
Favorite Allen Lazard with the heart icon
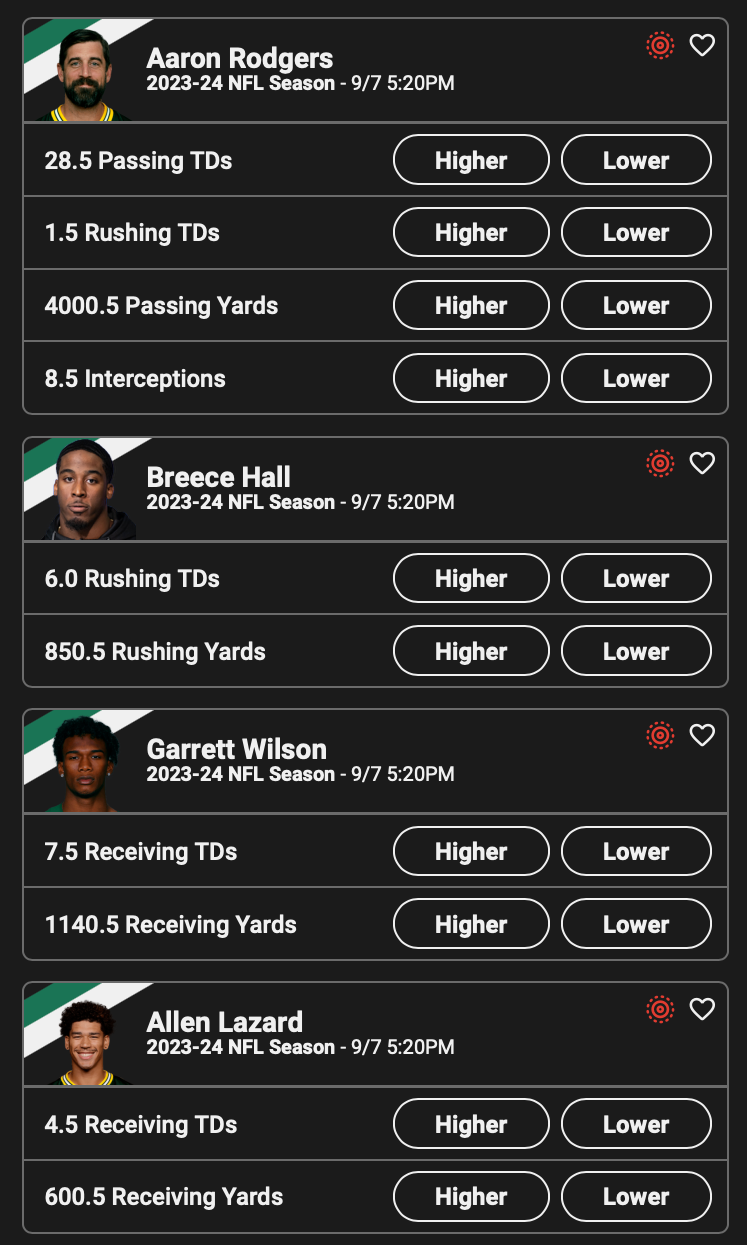coord(703,1009)
